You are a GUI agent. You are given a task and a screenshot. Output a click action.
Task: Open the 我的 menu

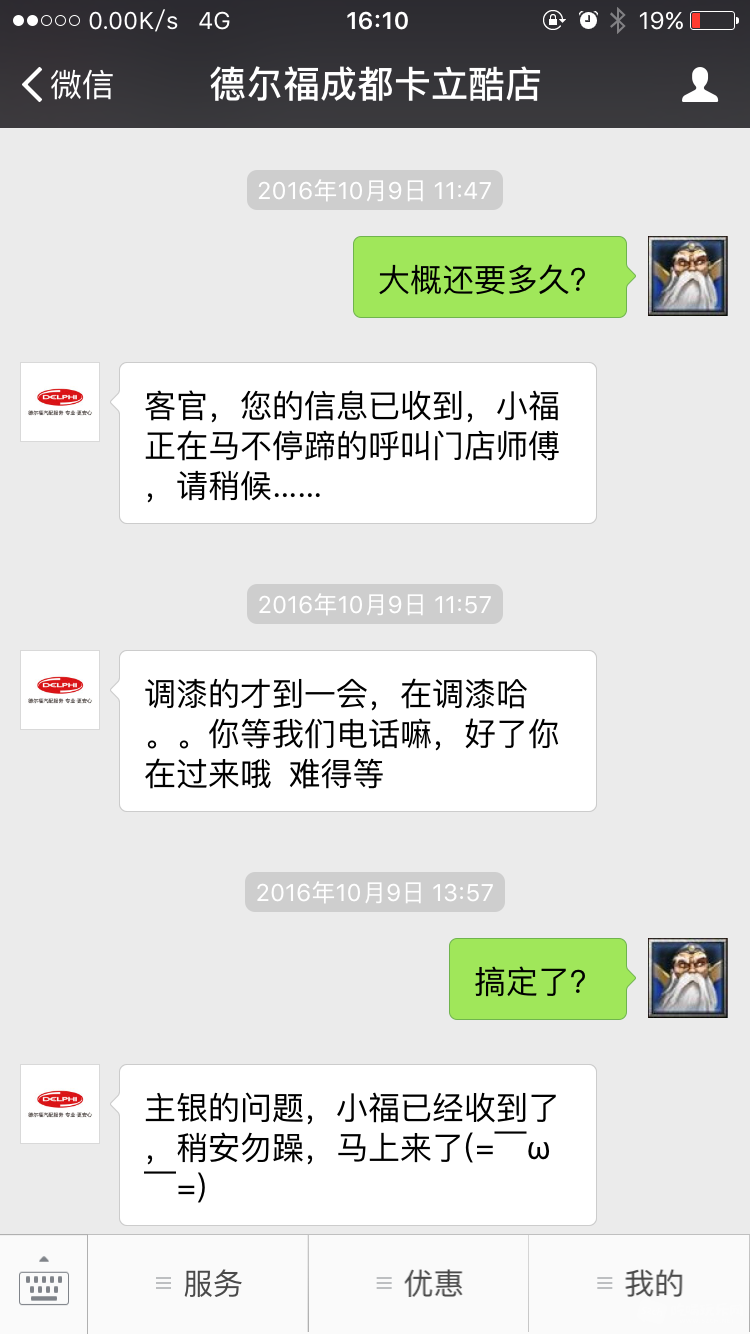pyautogui.click(x=639, y=1285)
